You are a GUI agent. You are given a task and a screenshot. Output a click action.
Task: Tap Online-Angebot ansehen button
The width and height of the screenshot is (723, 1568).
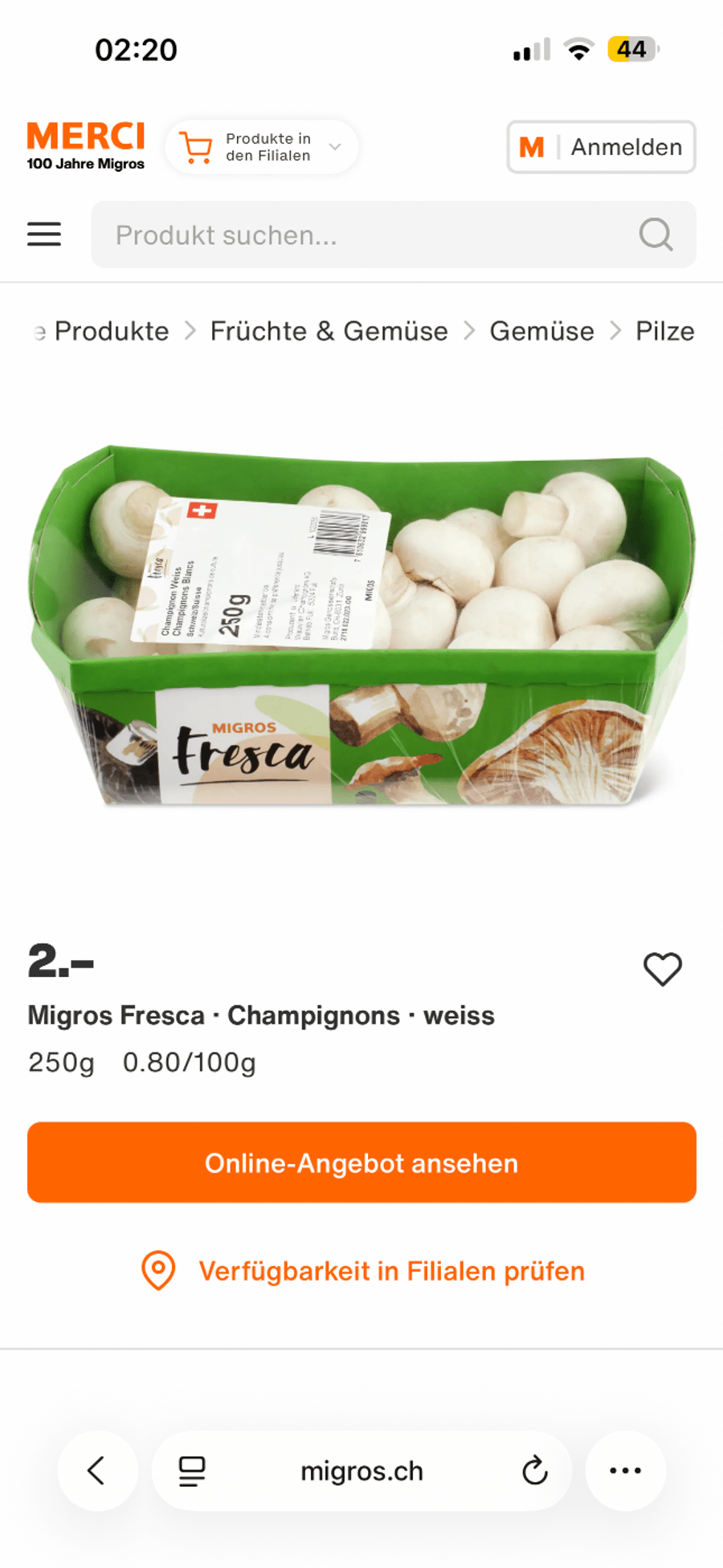pyautogui.click(x=361, y=1163)
